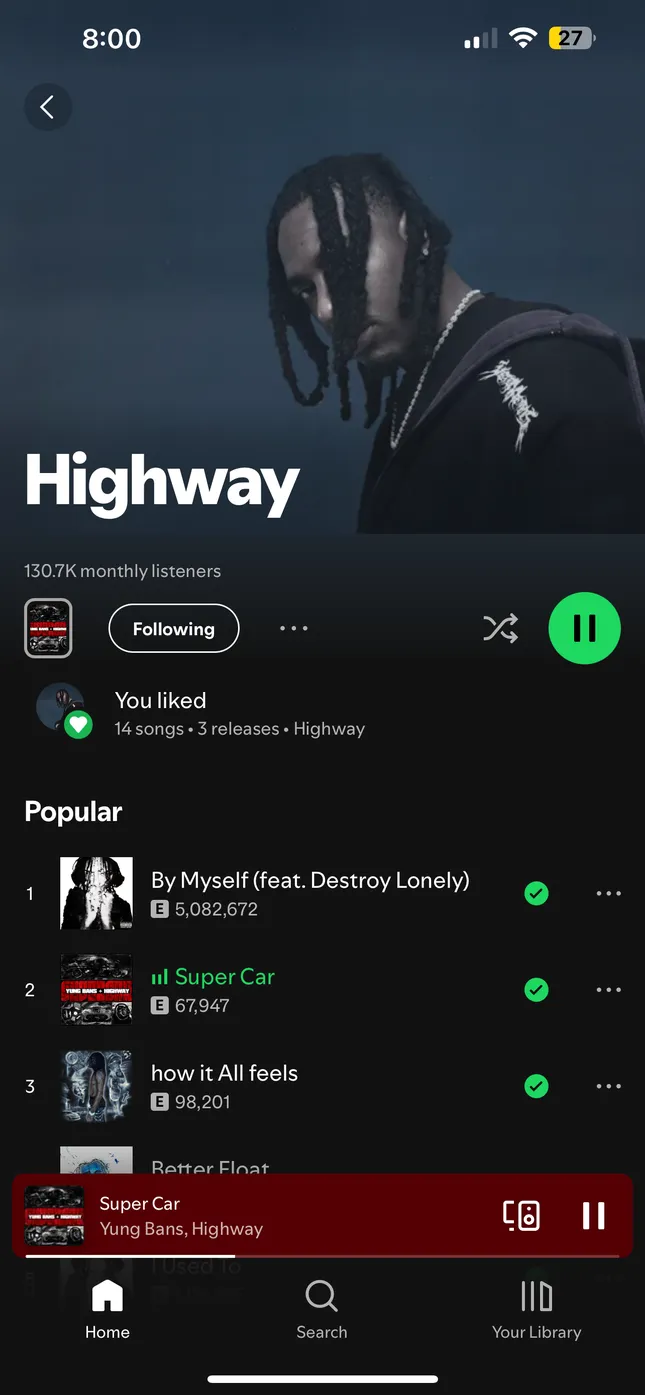The image size is (645, 1395).
Task: Show more options for how it All feels
Action: click(x=608, y=1086)
